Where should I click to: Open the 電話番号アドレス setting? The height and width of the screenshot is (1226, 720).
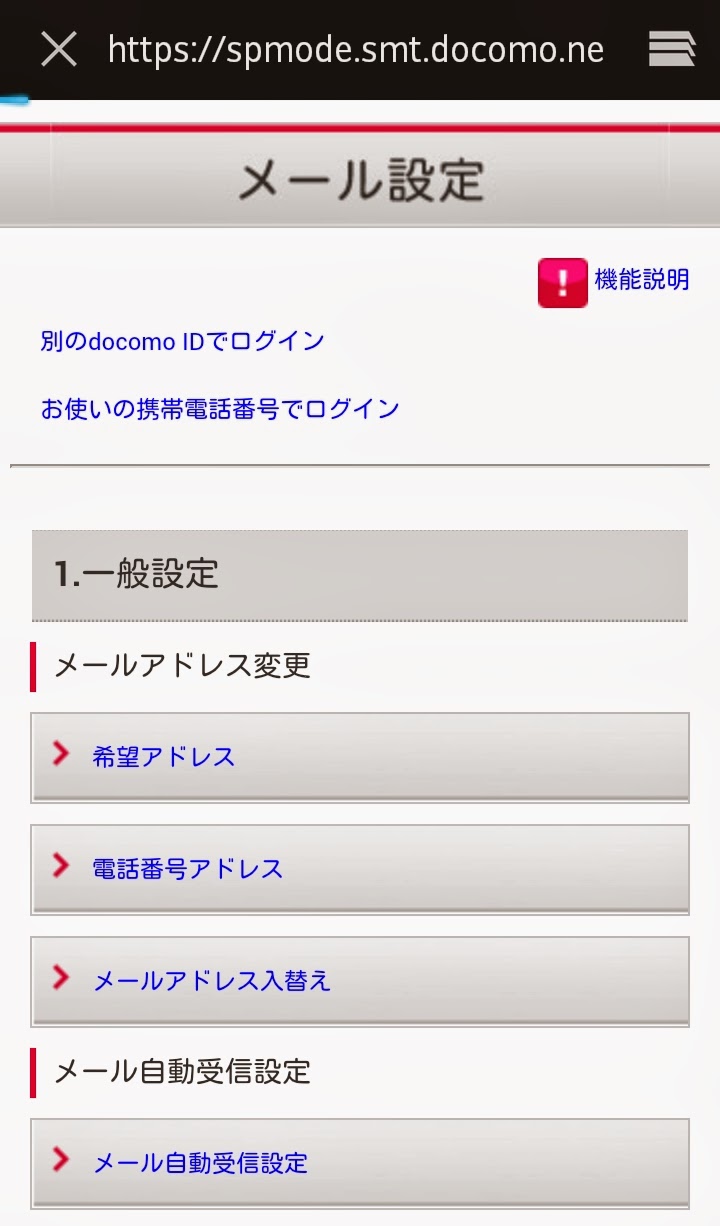pyautogui.click(x=360, y=868)
